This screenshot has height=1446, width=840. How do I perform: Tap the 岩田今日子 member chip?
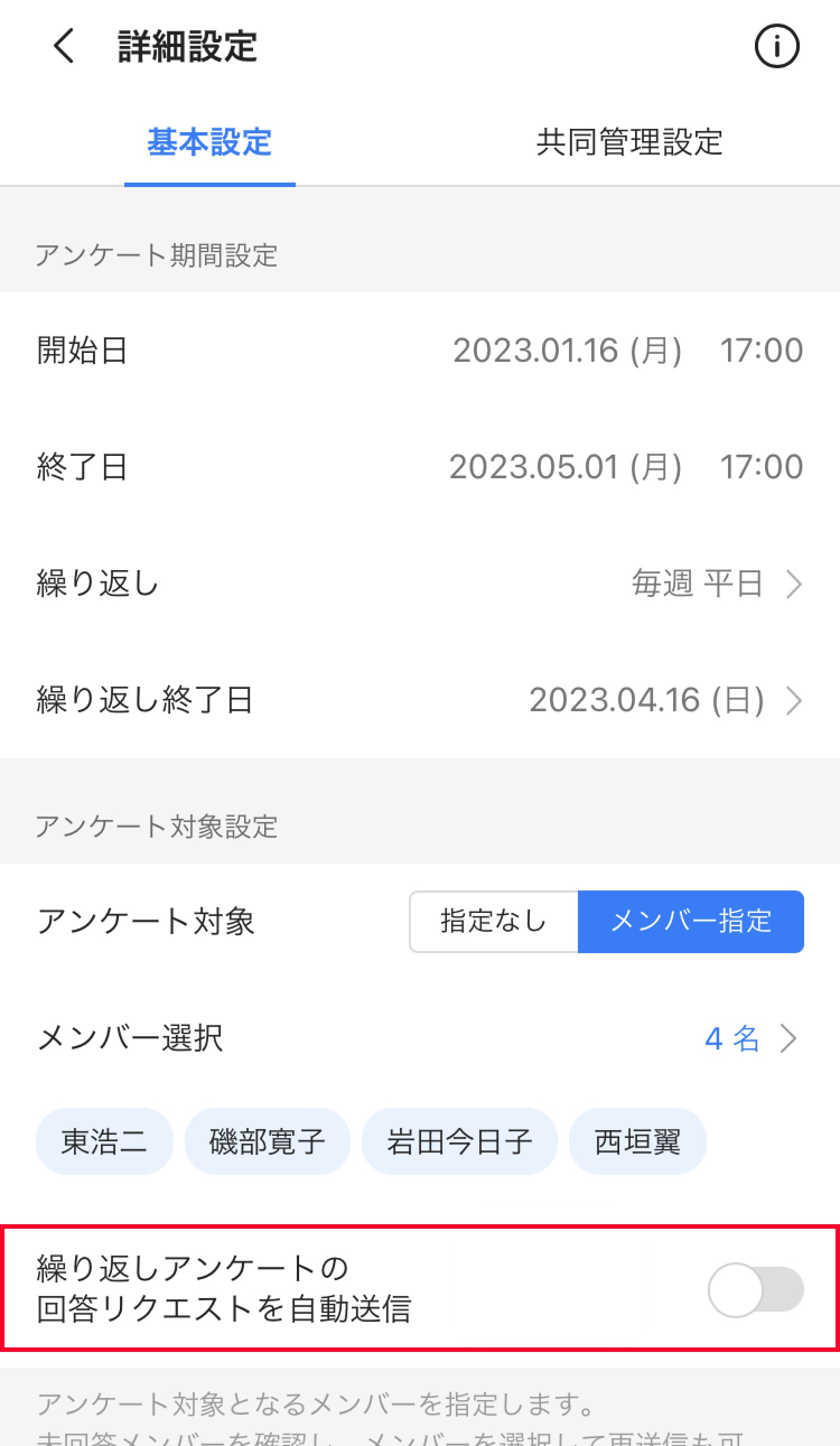[x=460, y=1141]
